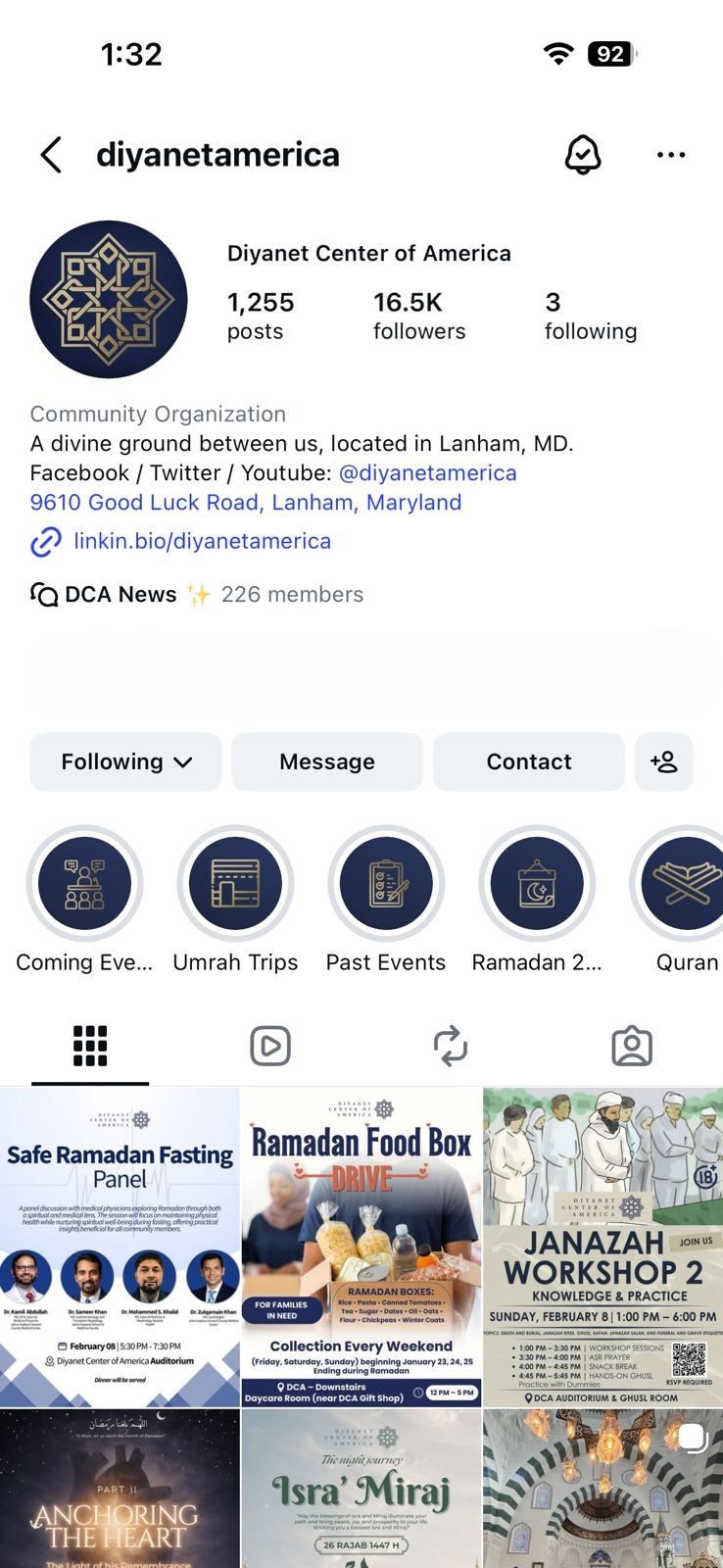Switch to the tagged posts tab
This screenshot has height=1568, width=723.
(632, 1046)
